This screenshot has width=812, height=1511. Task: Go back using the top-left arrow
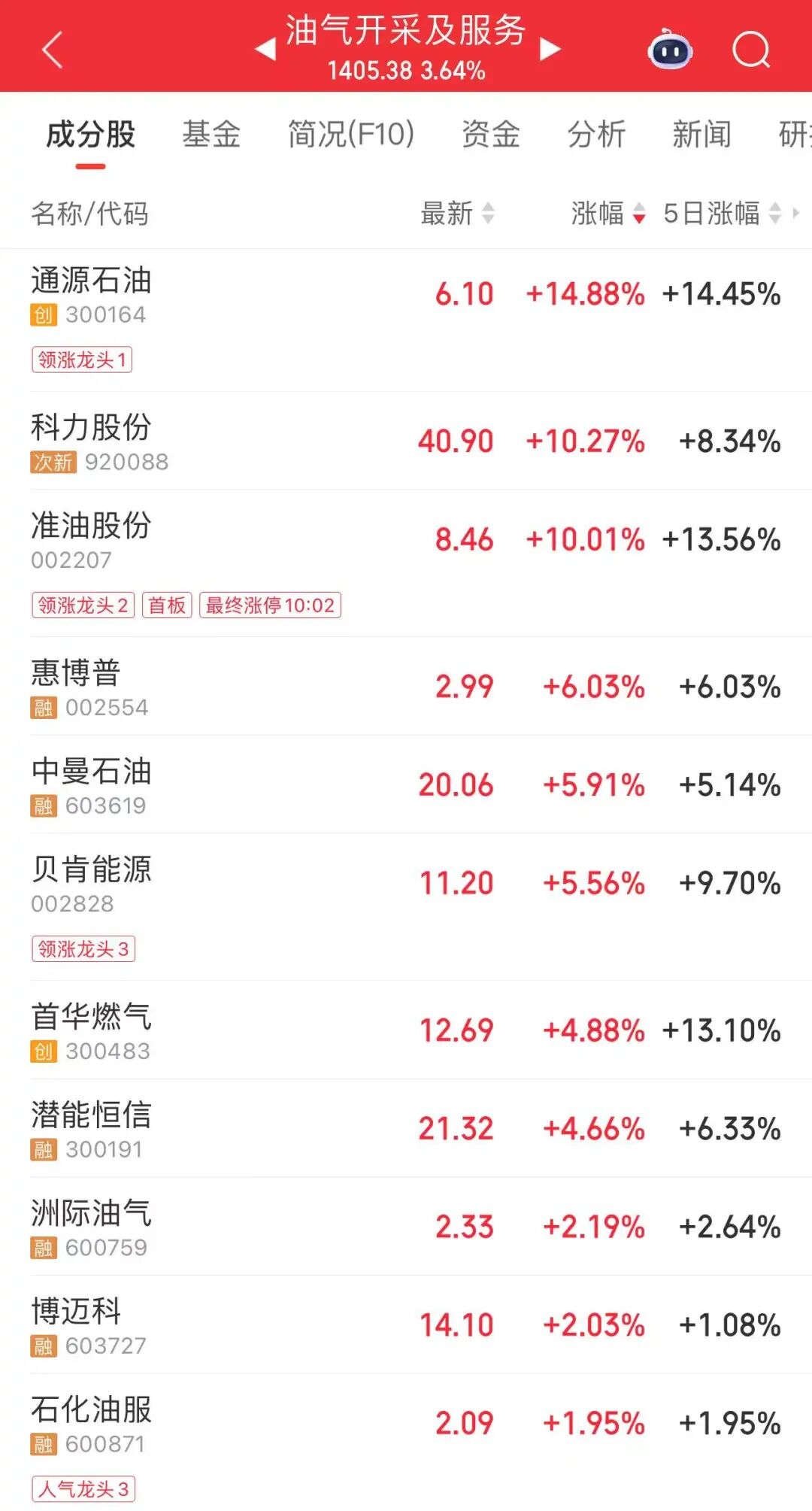pos(52,50)
